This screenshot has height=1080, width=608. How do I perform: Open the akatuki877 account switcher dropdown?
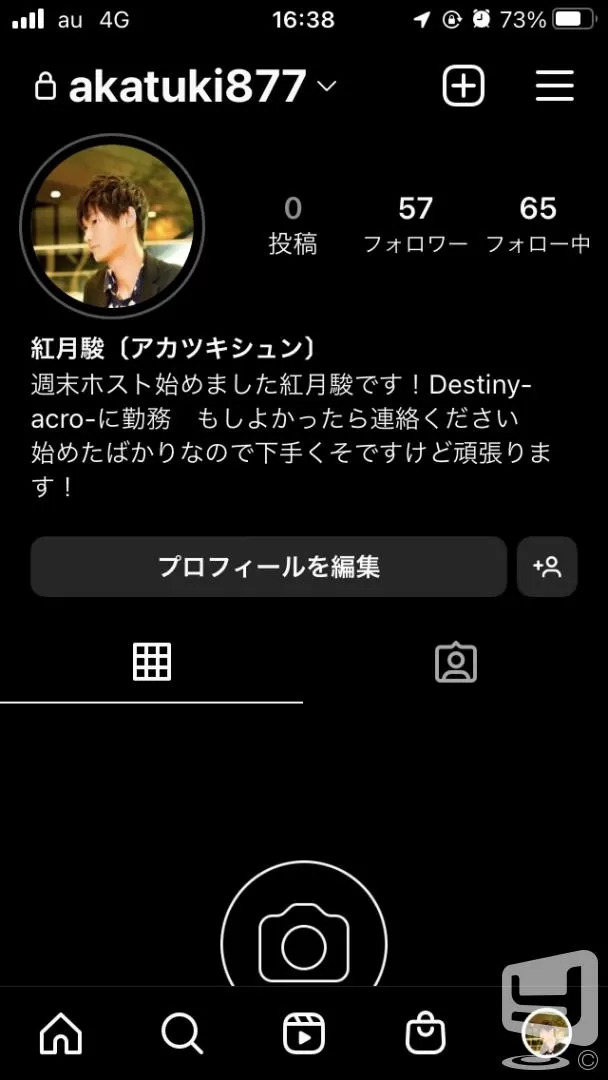[x=185, y=87]
